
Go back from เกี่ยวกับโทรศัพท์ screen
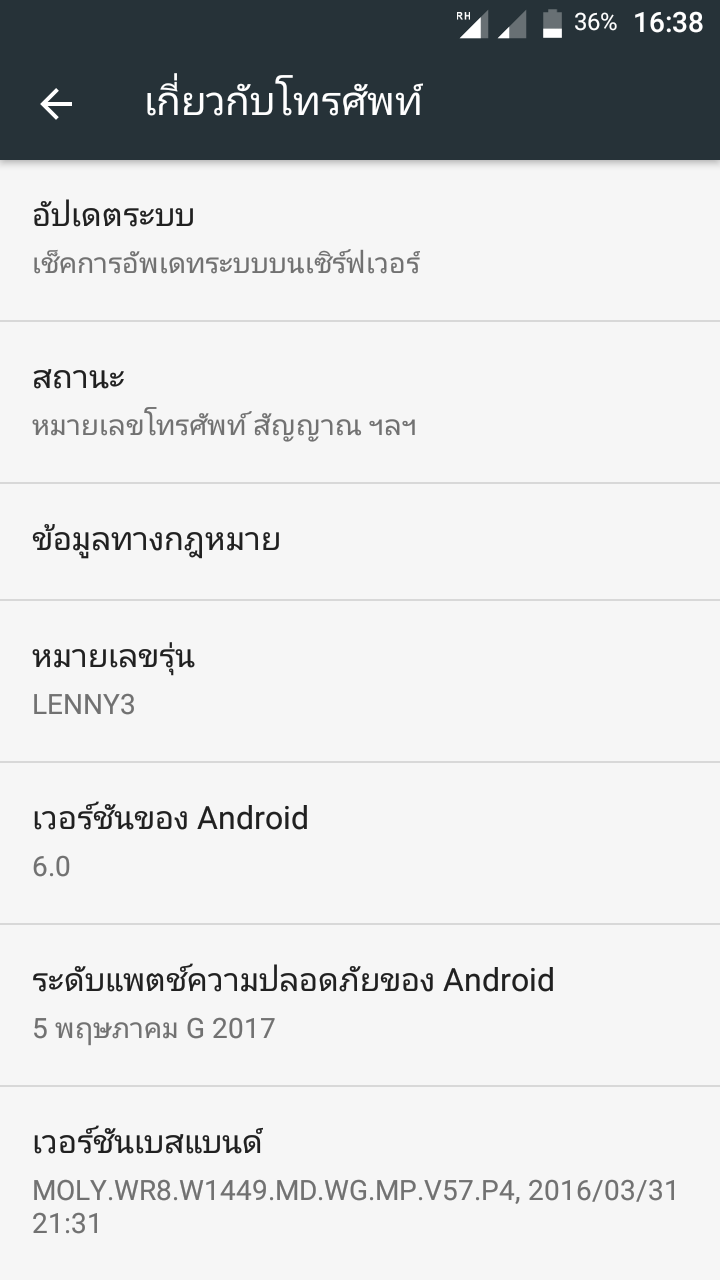[56, 104]
